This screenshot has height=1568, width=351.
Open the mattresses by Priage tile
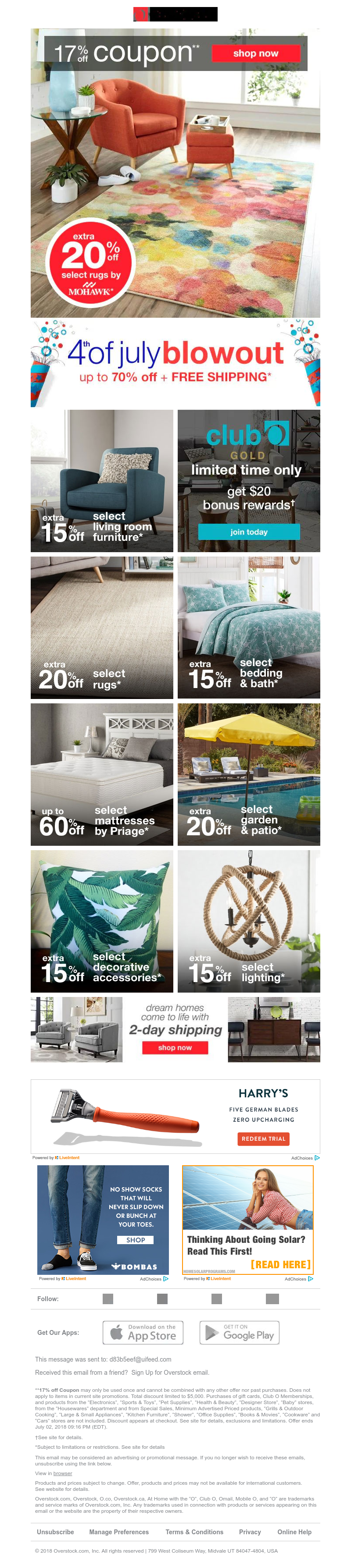102,774
